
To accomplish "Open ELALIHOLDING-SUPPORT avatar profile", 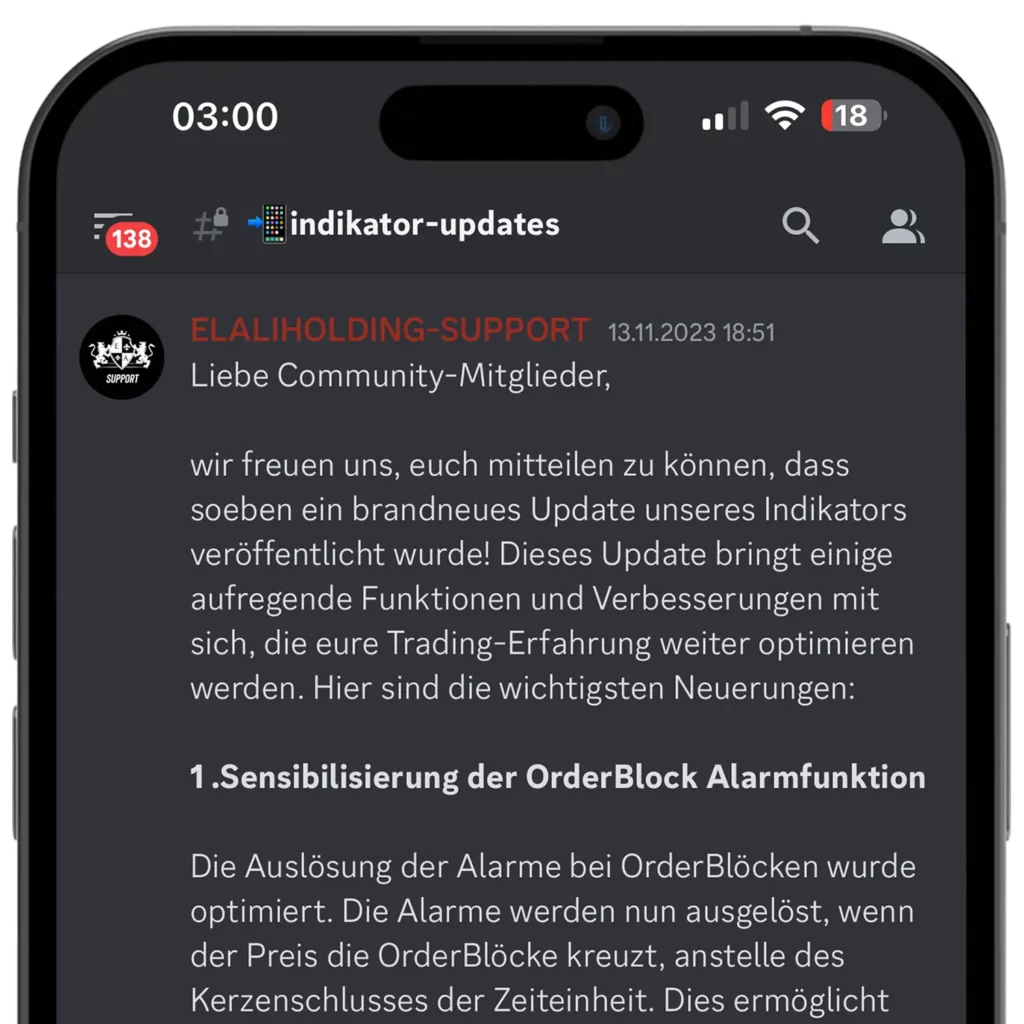I will (122, 357).
